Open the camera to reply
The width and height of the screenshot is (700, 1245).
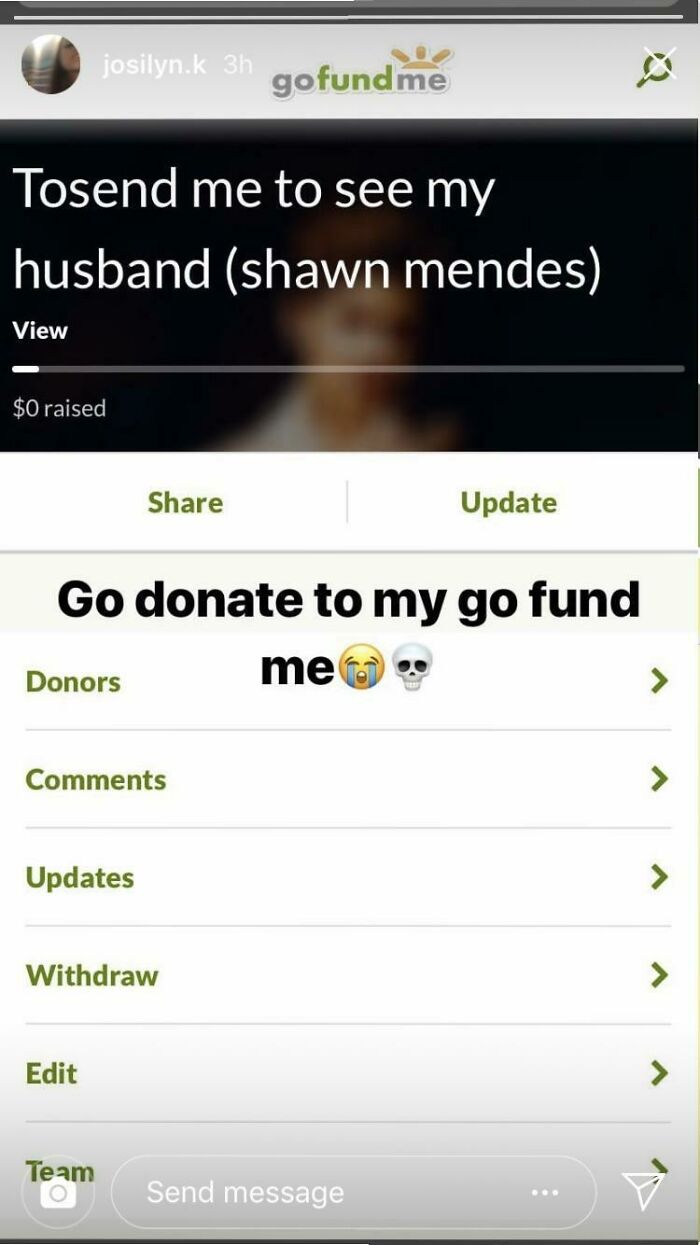[58, 1193]
